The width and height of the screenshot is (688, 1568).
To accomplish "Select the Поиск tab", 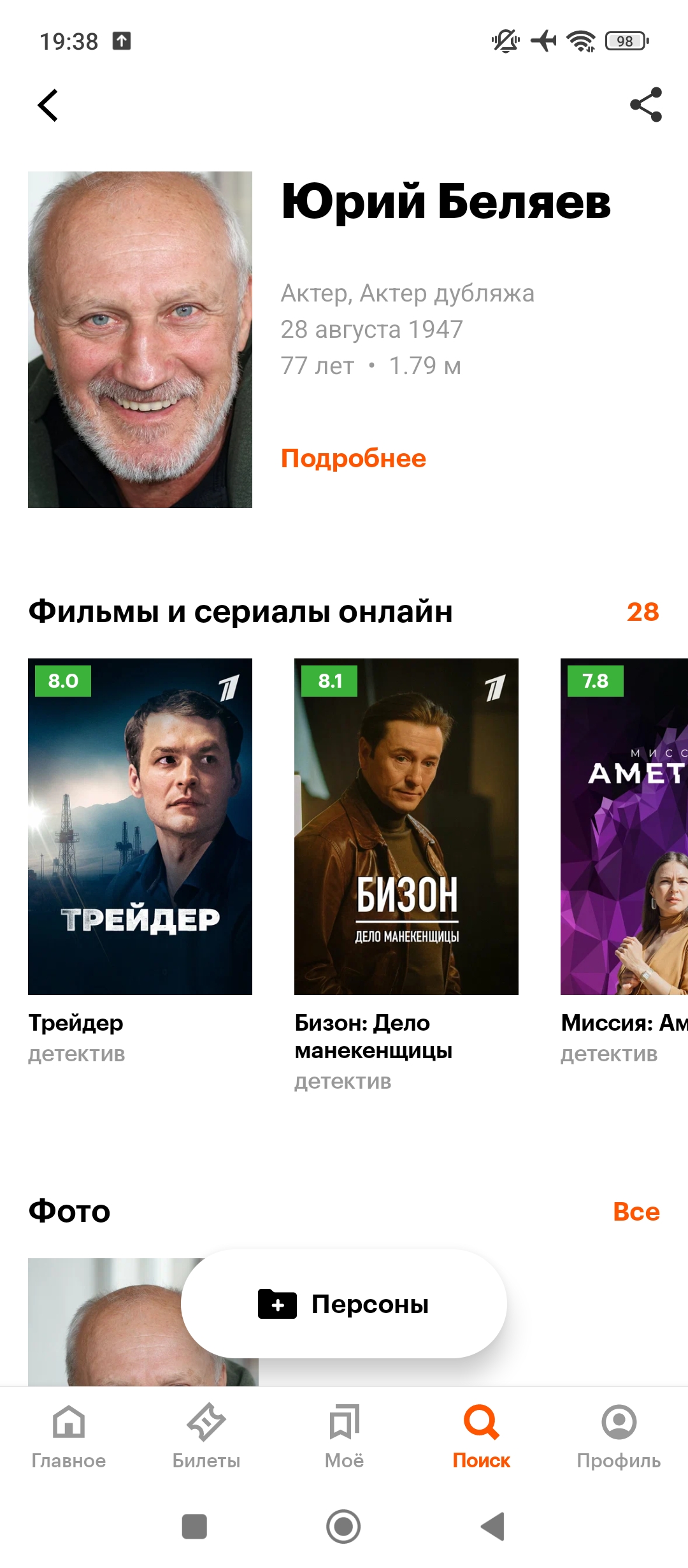I will (482, 1434).
